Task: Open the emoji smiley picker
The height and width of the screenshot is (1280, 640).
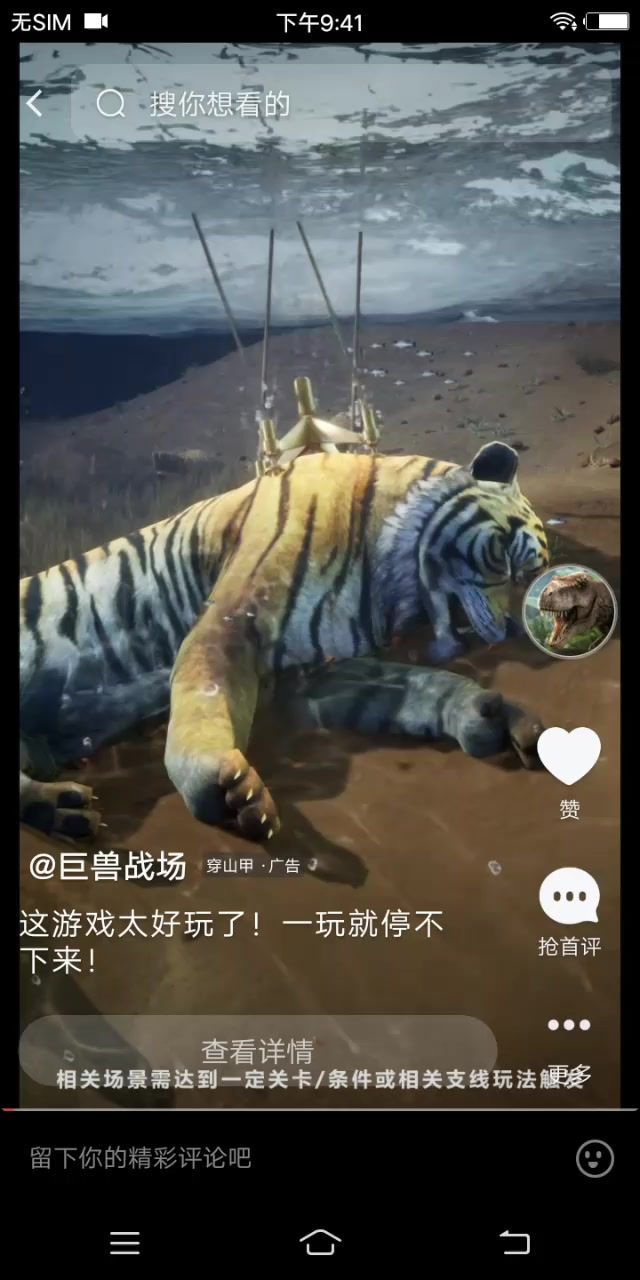Action: (x=595, y=1159)
